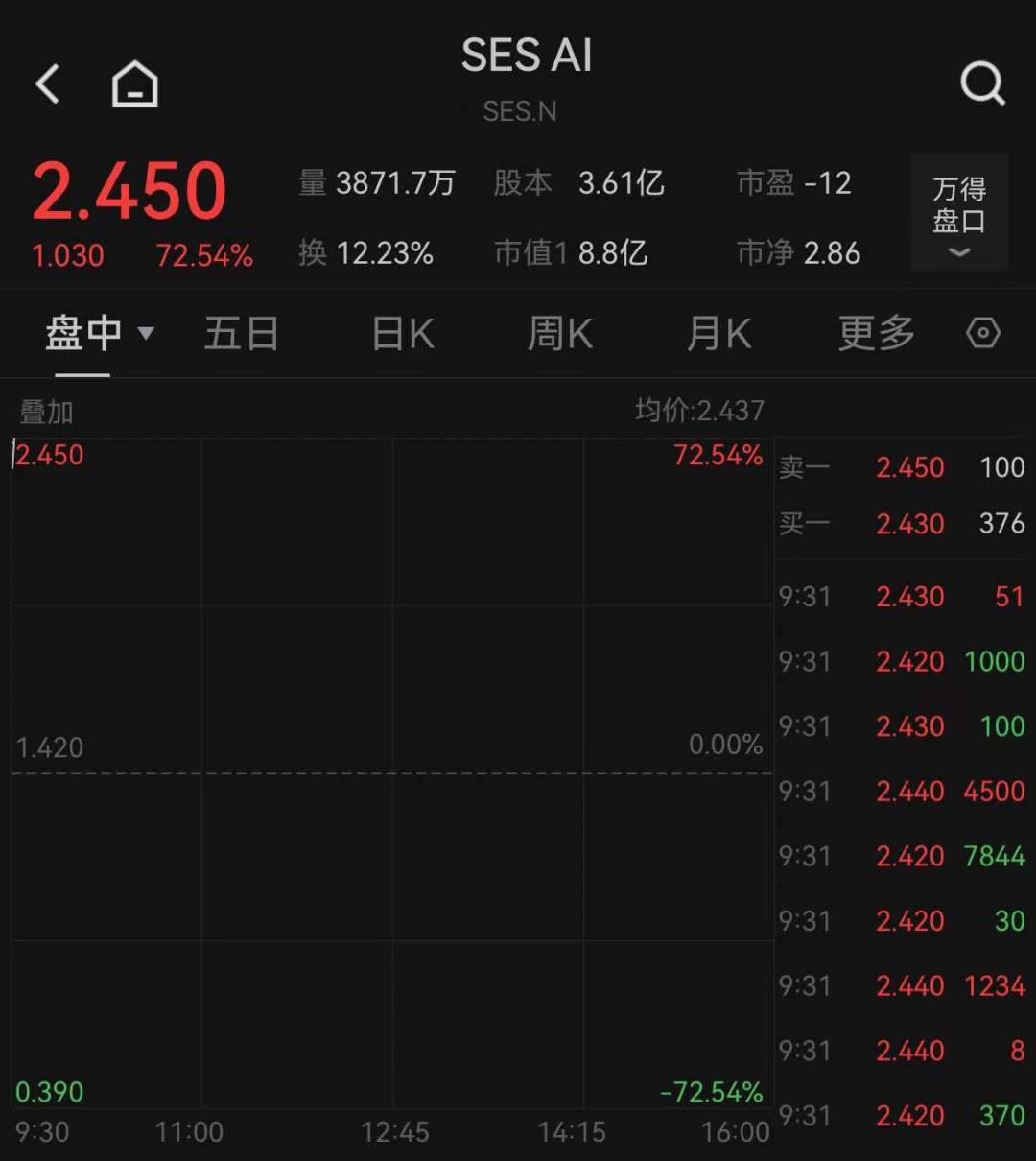
Task: Search for another stock
Action: pos(982,84)
